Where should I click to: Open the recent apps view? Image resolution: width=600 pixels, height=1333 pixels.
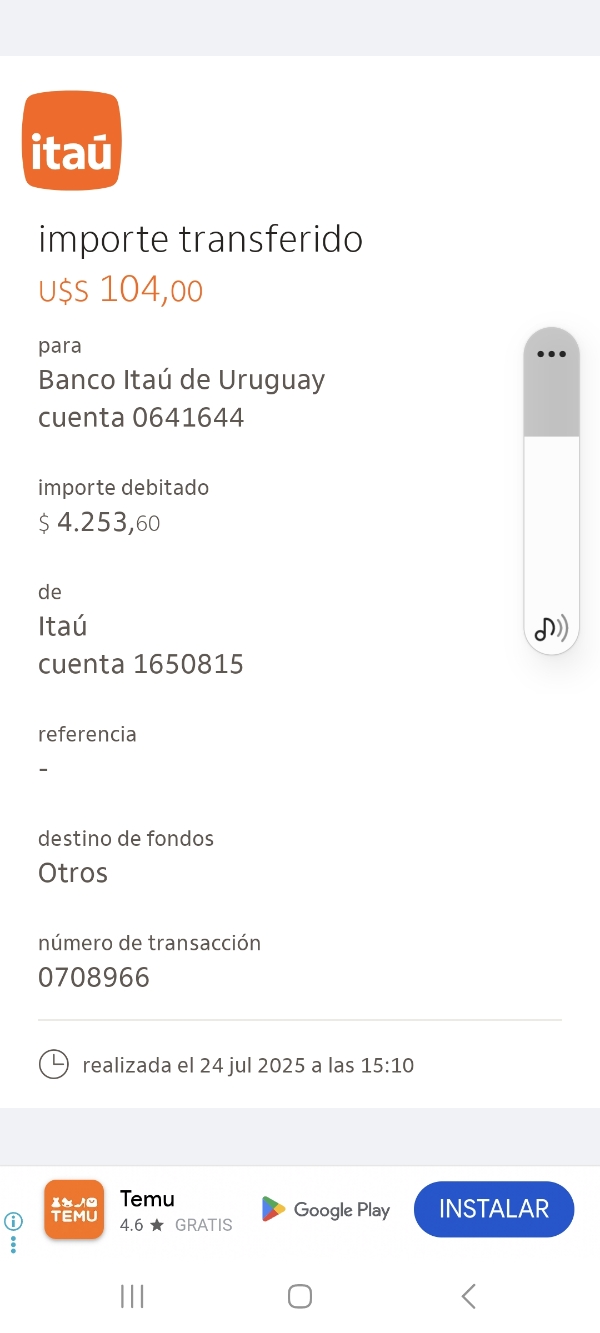coord(132,1296)
